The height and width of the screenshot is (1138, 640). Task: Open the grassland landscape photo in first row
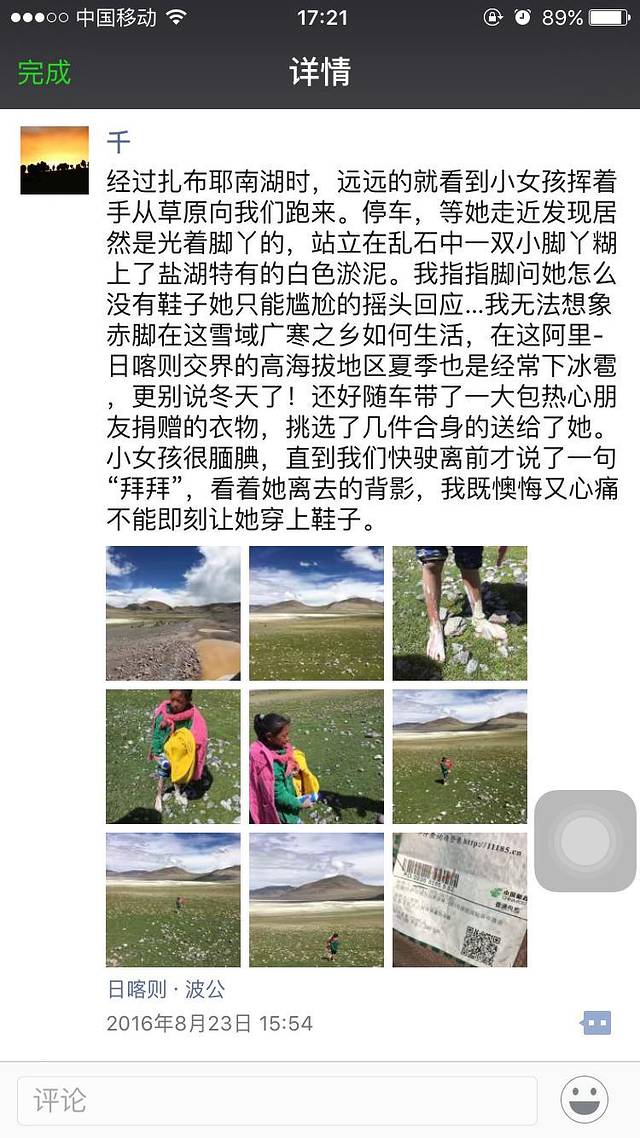click(316, 613)
